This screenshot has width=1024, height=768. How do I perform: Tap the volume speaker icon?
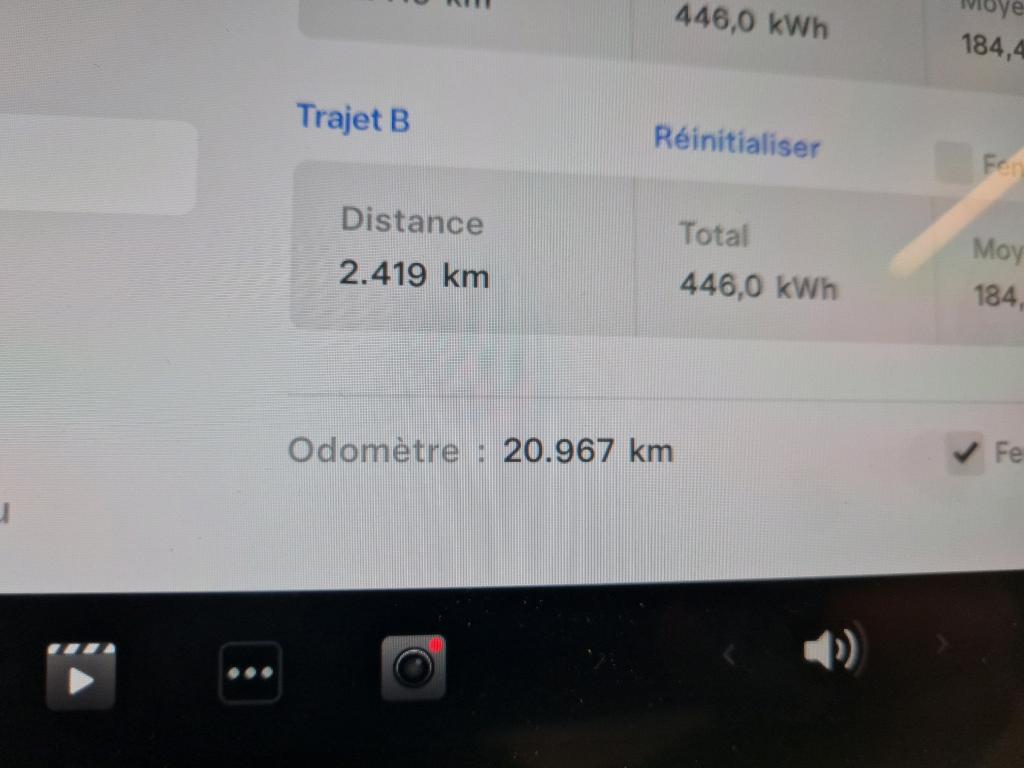[832, 652]
